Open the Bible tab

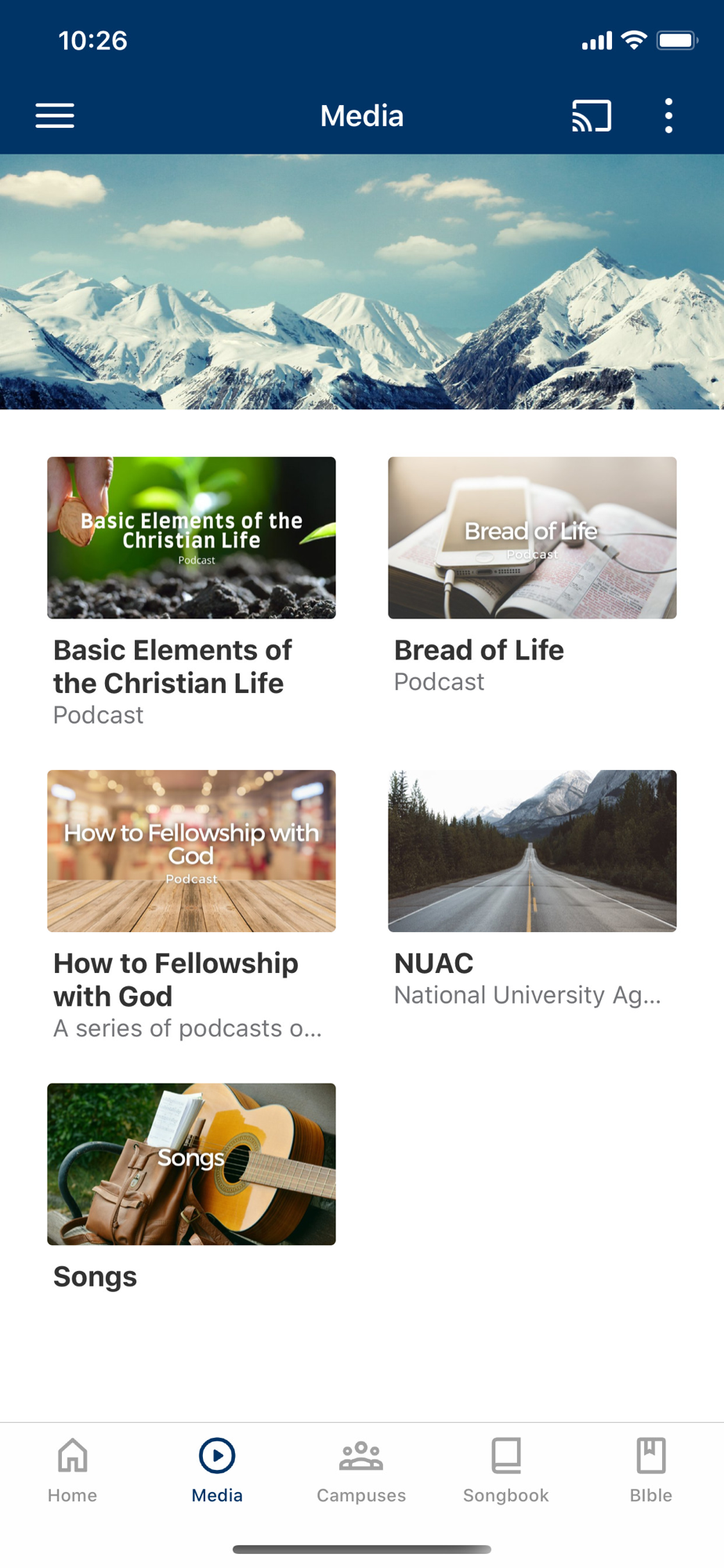651,1470
